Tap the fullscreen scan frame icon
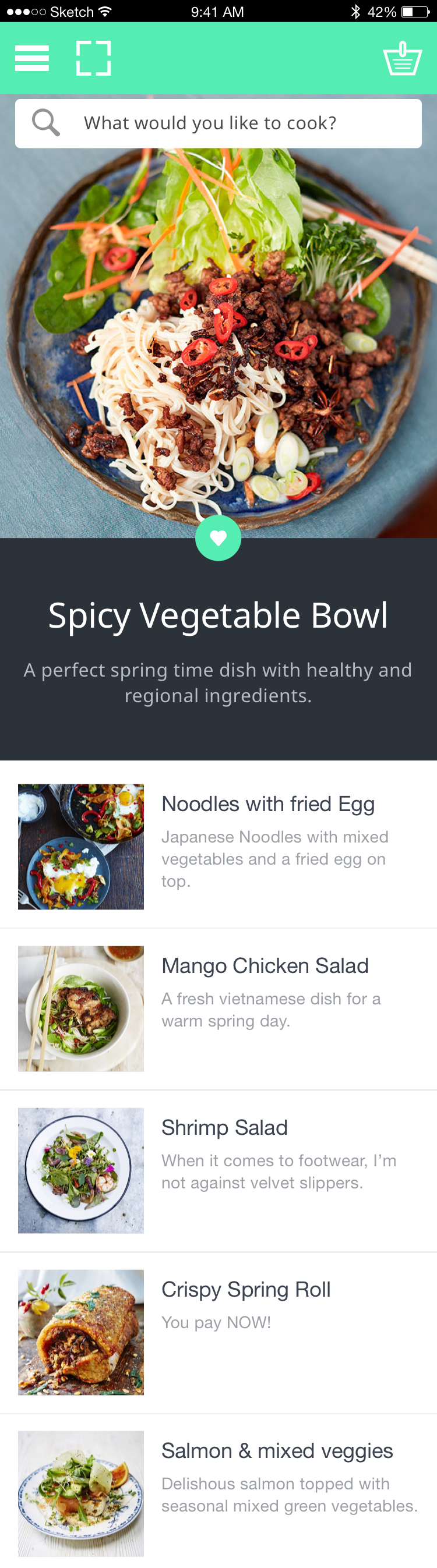The image size is (437, 1568). click(x=93, y=58)
